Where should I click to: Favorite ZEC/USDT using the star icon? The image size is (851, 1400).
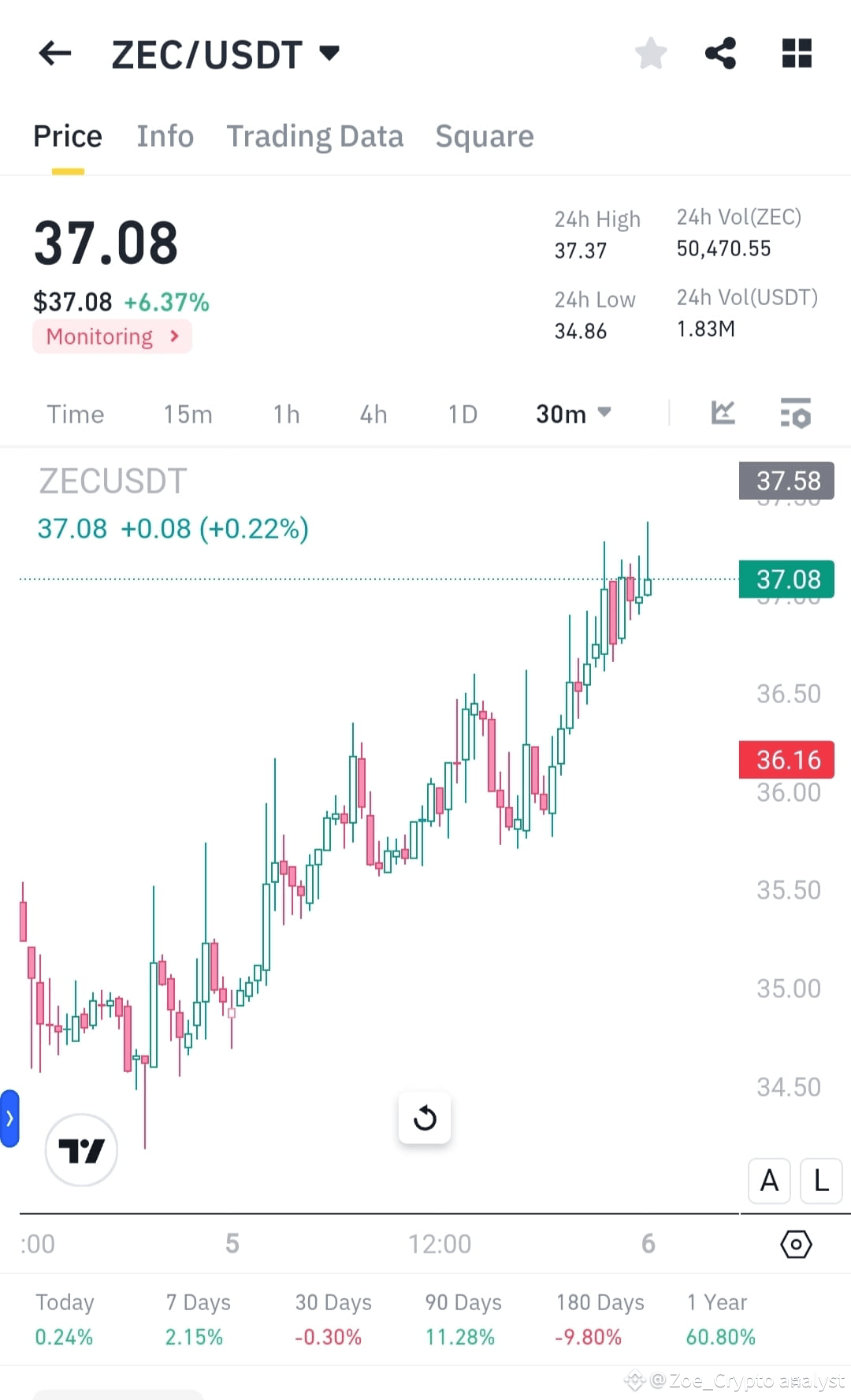pos(650,53)
